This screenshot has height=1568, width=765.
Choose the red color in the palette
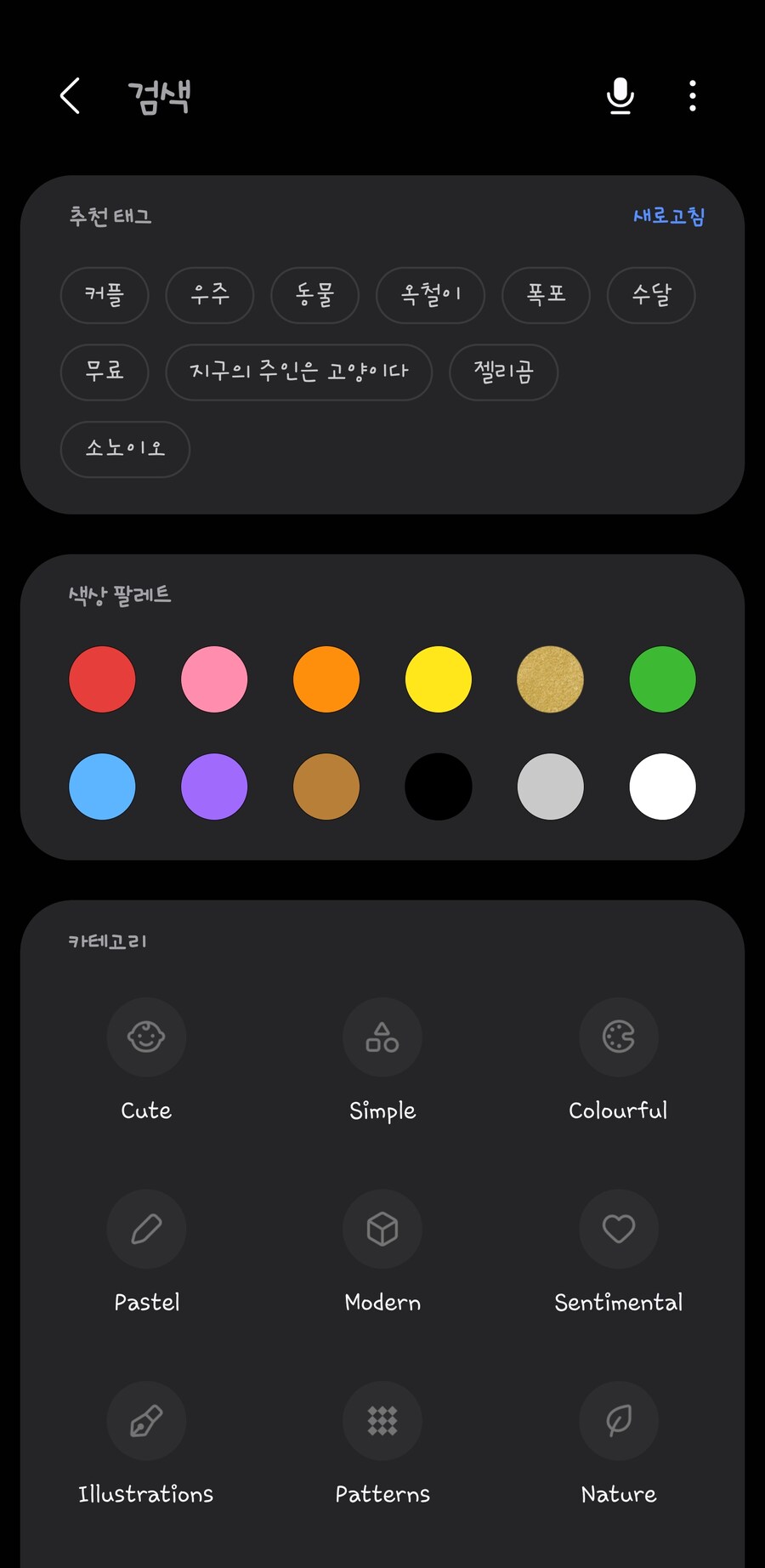click(102, 679)
